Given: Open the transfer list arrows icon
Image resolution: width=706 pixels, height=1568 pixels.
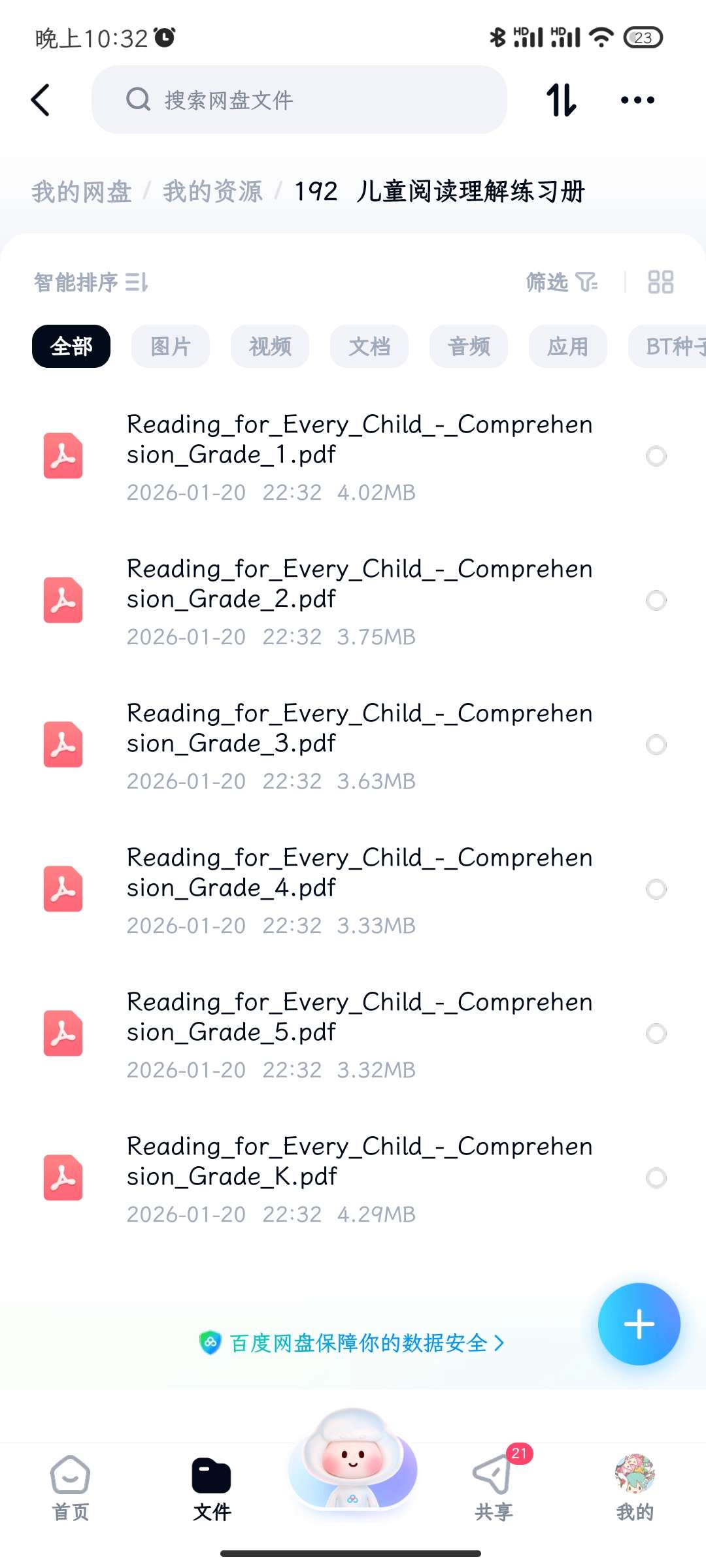Looking at the screenshot, I should pos(561,100).
